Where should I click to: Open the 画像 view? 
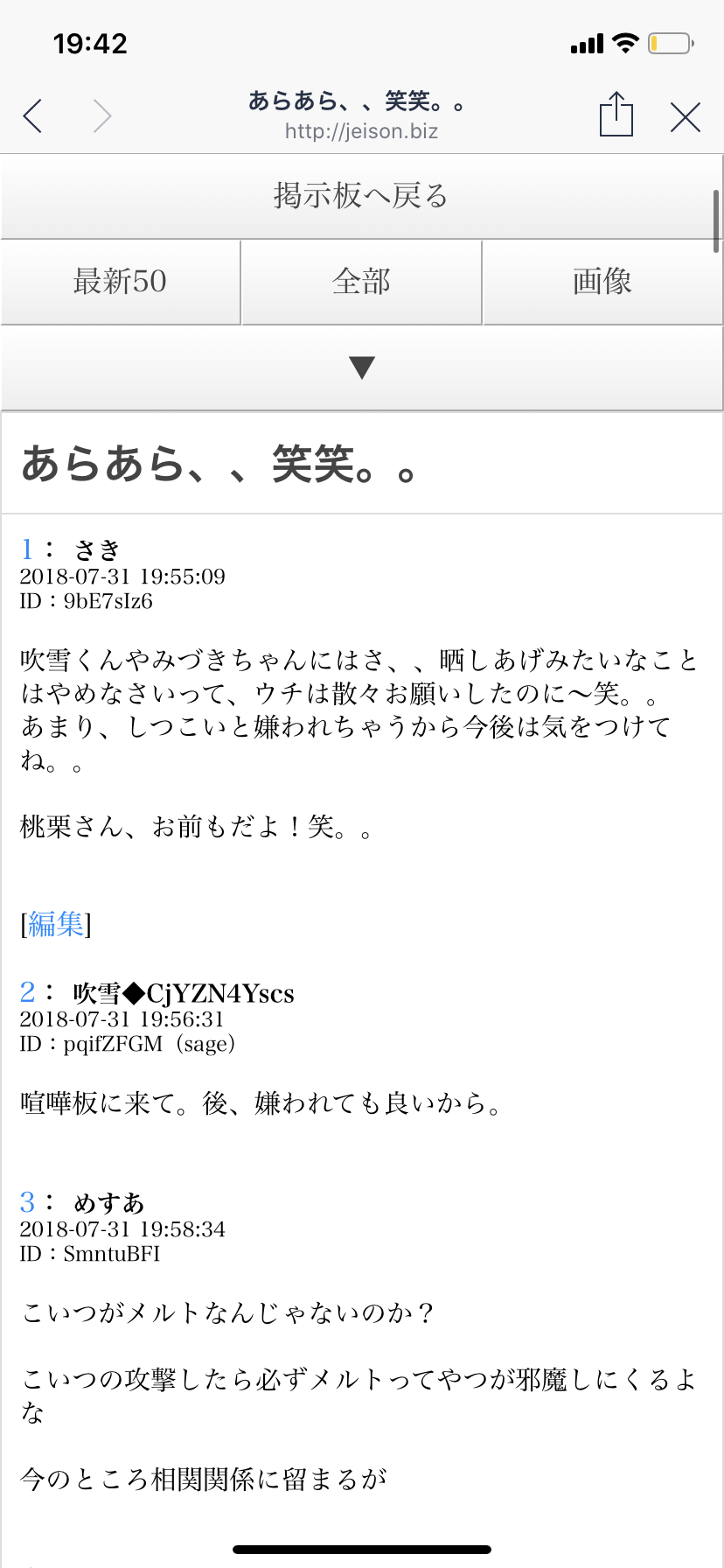[602, 282]
